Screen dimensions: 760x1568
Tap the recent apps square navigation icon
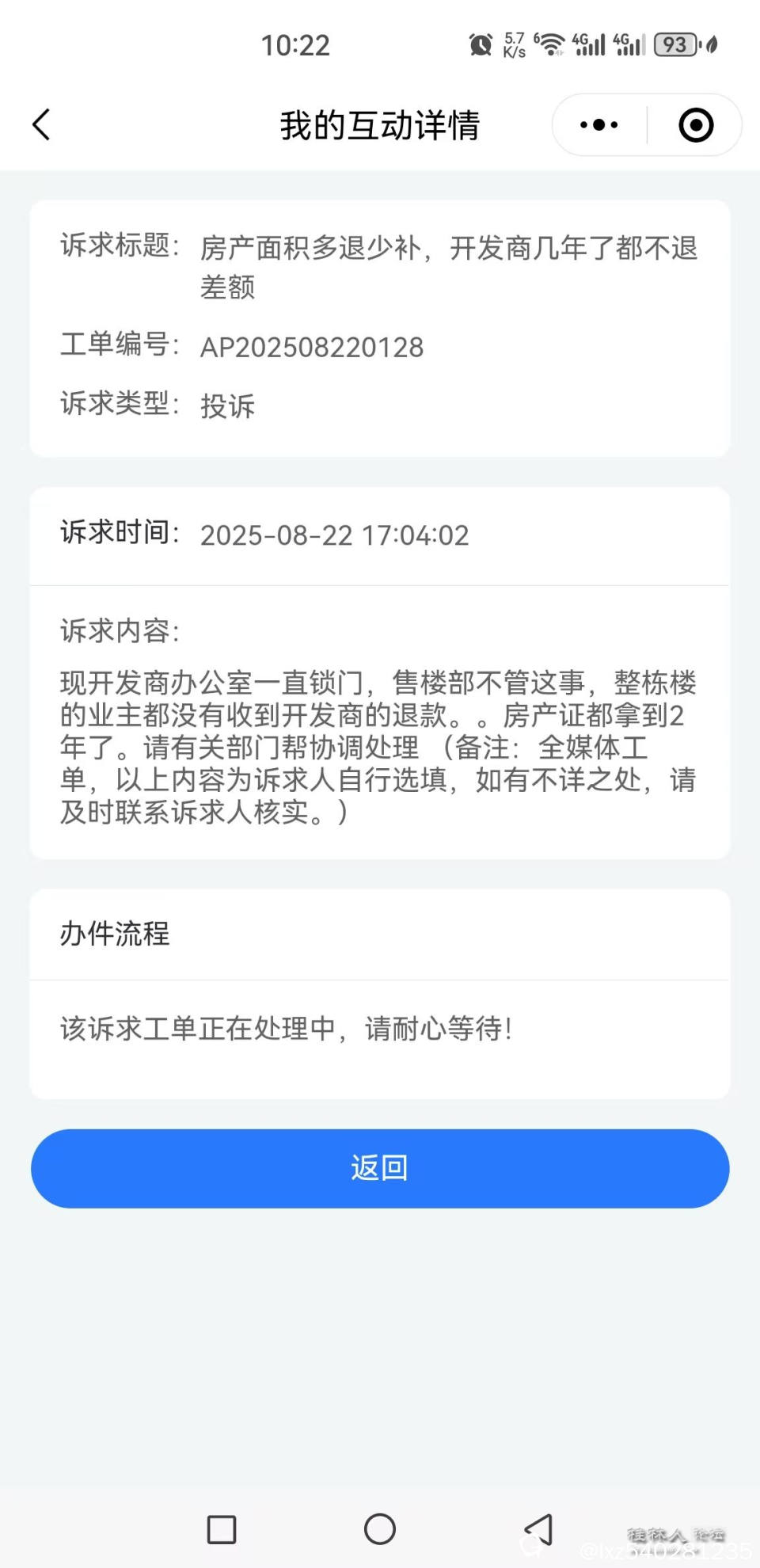(x=222, y=1528)
